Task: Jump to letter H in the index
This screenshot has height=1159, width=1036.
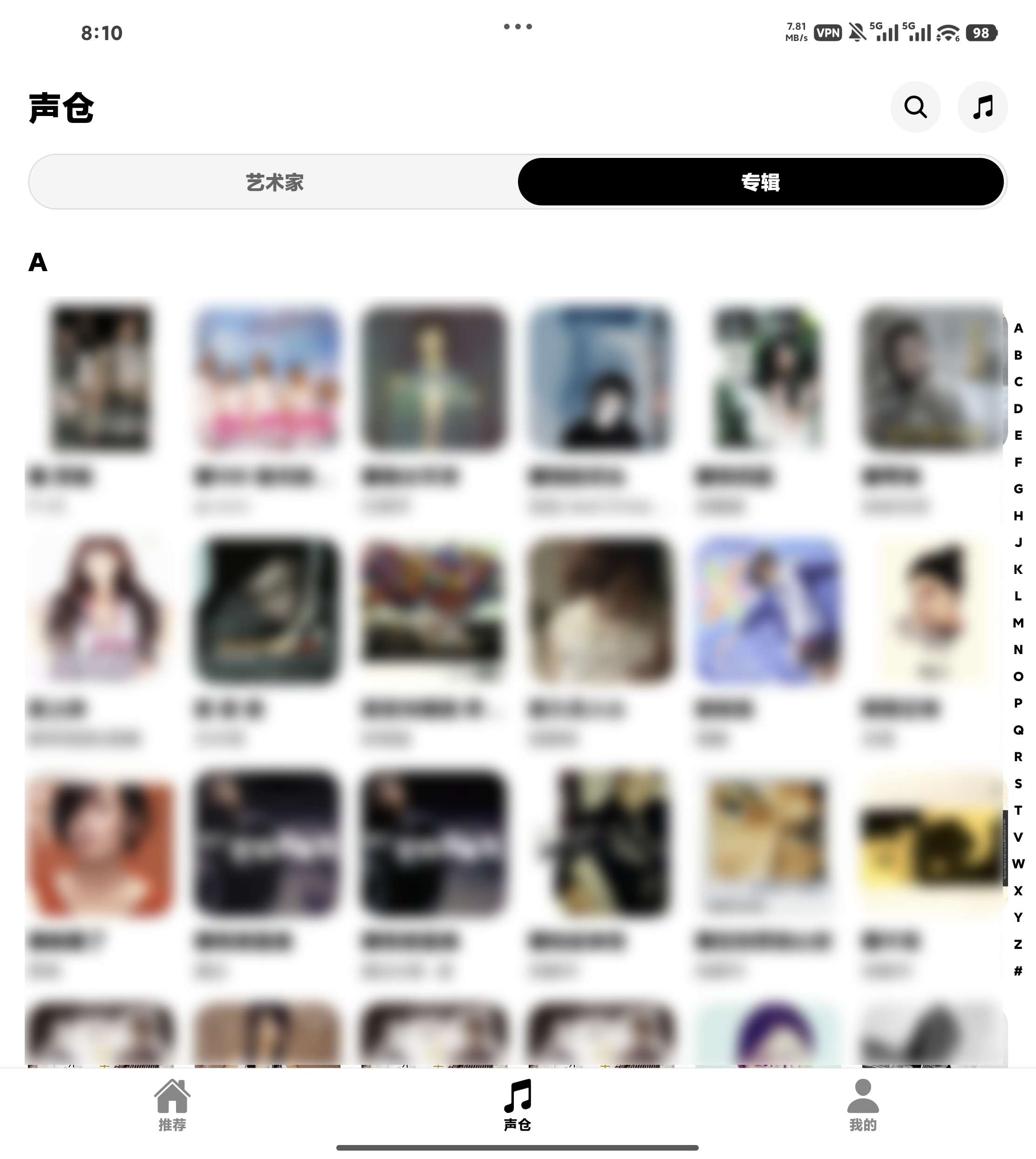Action: point(1018,516)
